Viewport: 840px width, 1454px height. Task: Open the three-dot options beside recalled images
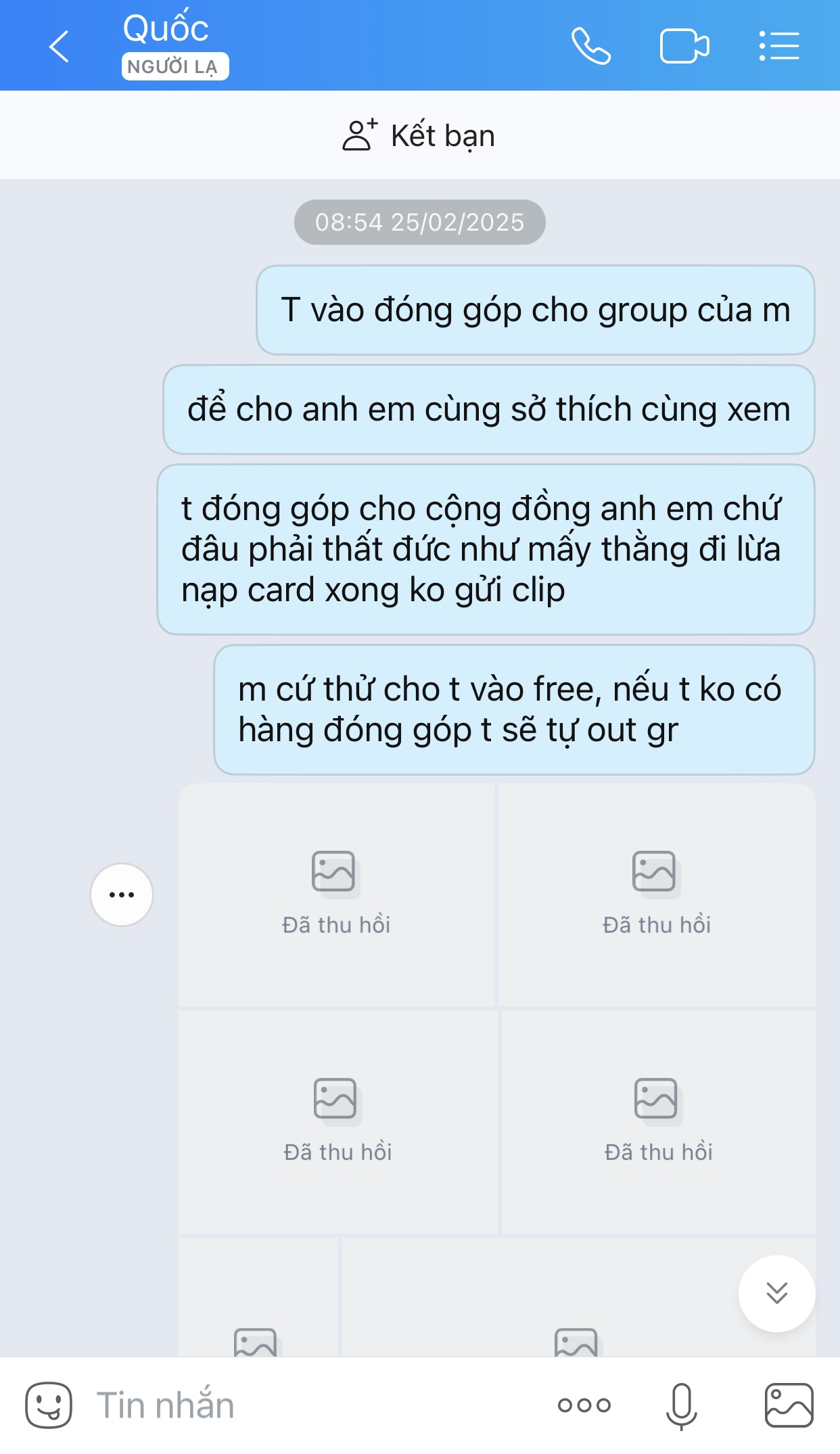[122, 895]
